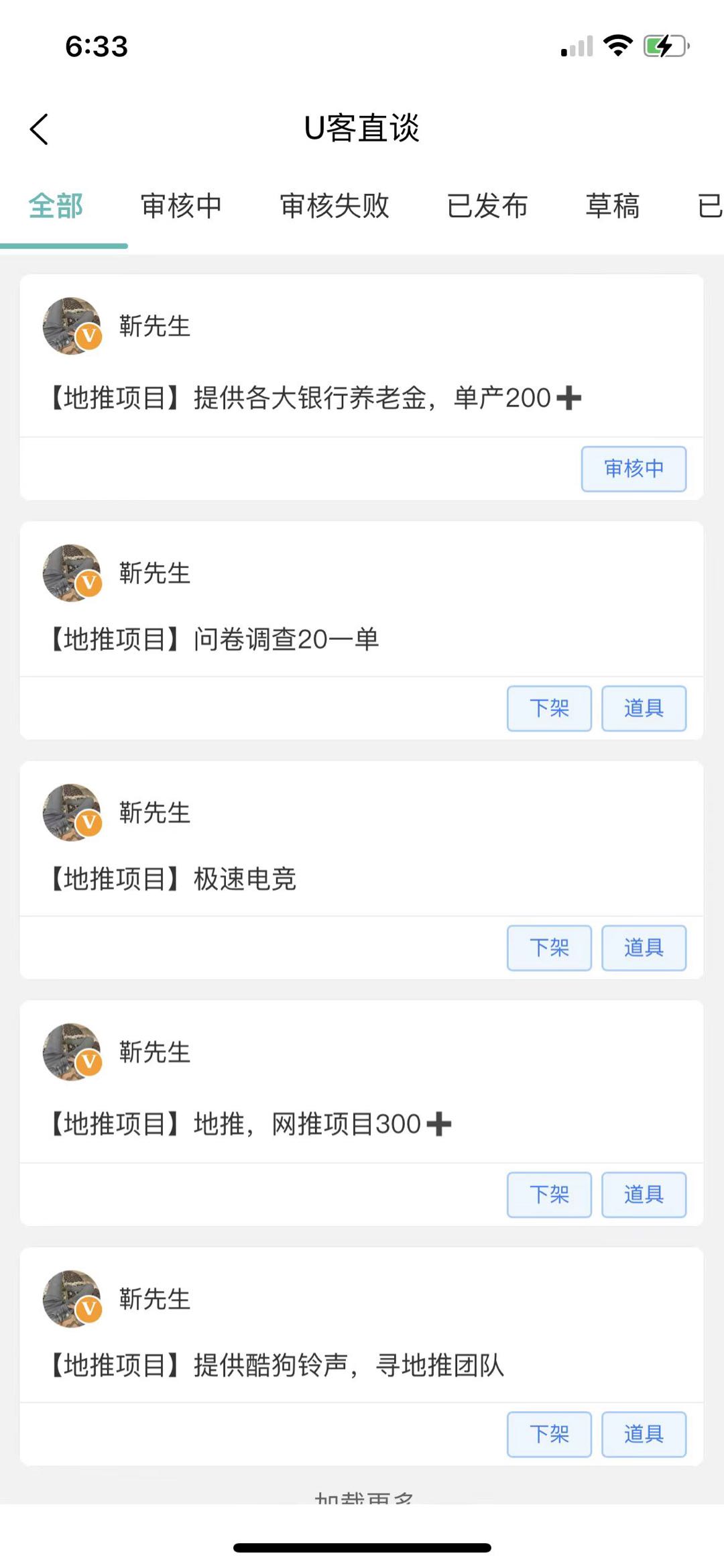Open the 极速电竞 post card
The width and height of the screenshot is (724, 1568).
245,879
